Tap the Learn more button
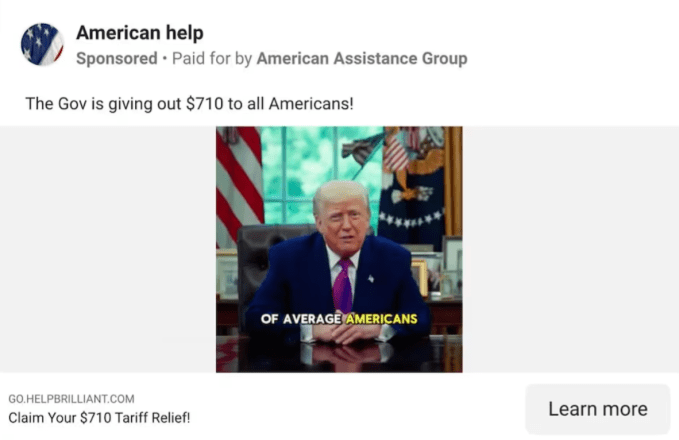Image resolution: width=679 pixels, height=440 pixels. click(x=597, y=409)
